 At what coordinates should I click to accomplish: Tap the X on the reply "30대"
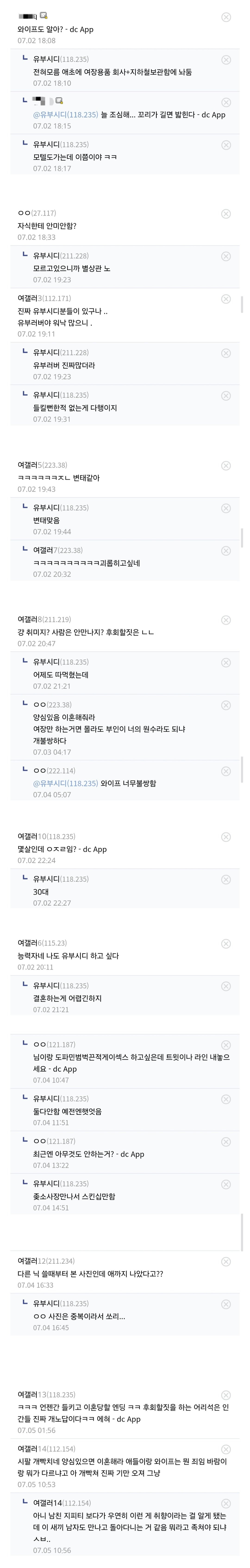226,879
